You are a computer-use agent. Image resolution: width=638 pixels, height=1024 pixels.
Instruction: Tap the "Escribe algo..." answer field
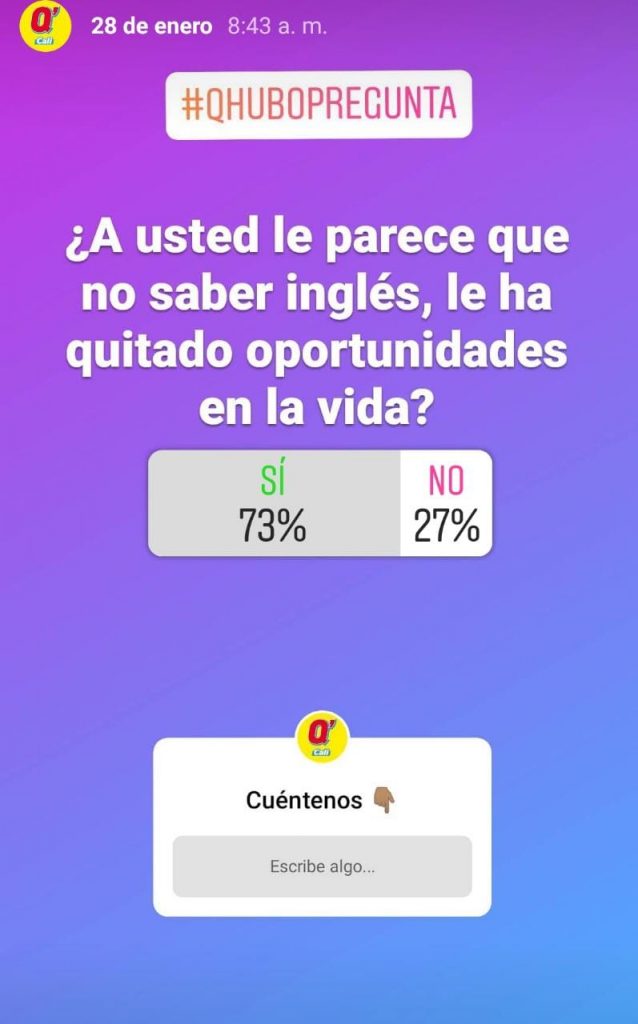pyautogui.click(x=322, y=867)
